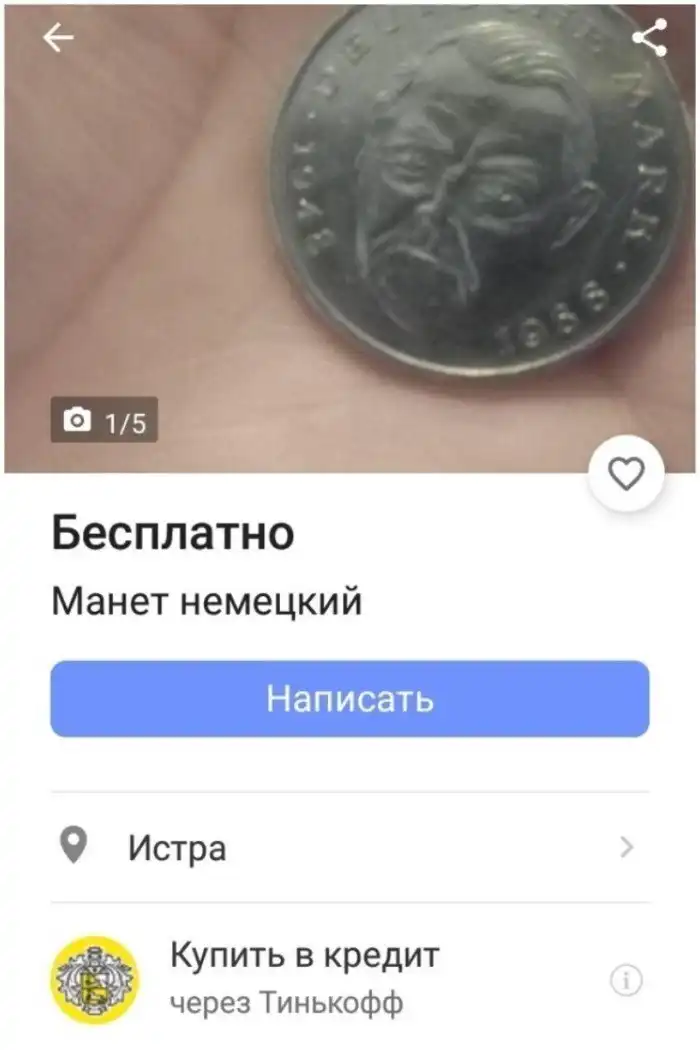The image size is (700, 1050).
Task: Open Купить в кредит через Тинькофф
Action: click(x=304, y=977)
